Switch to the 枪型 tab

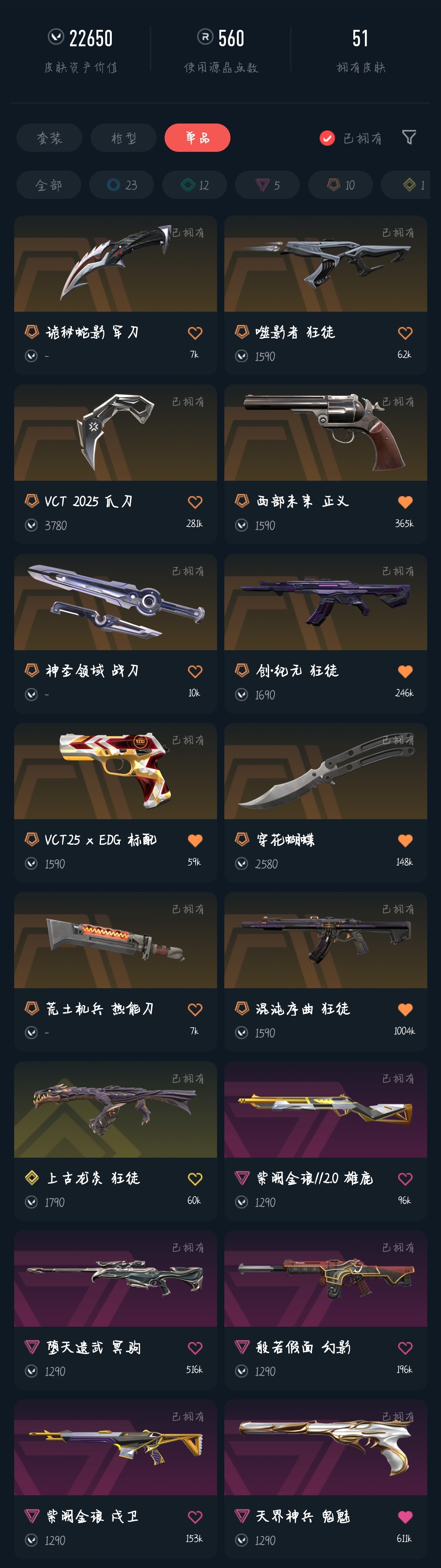click(123, 138)
